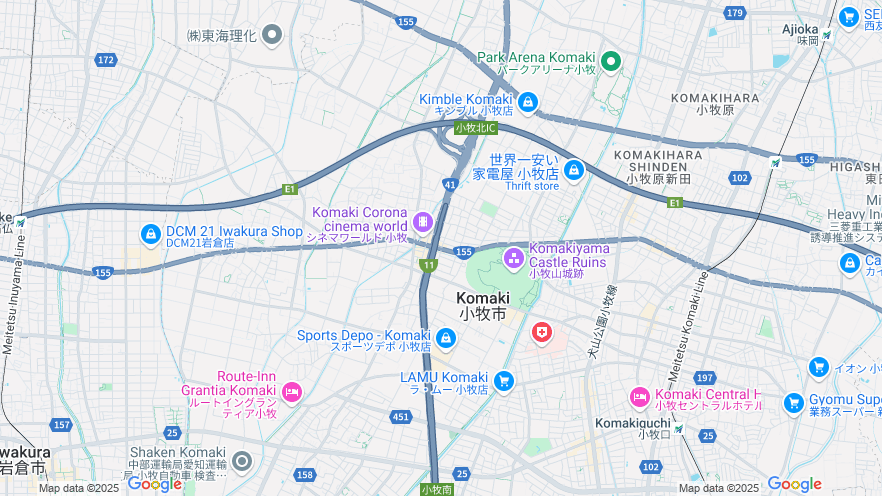Open Shaken Komaki place marker
882x496 pixels.
point(242,461)
